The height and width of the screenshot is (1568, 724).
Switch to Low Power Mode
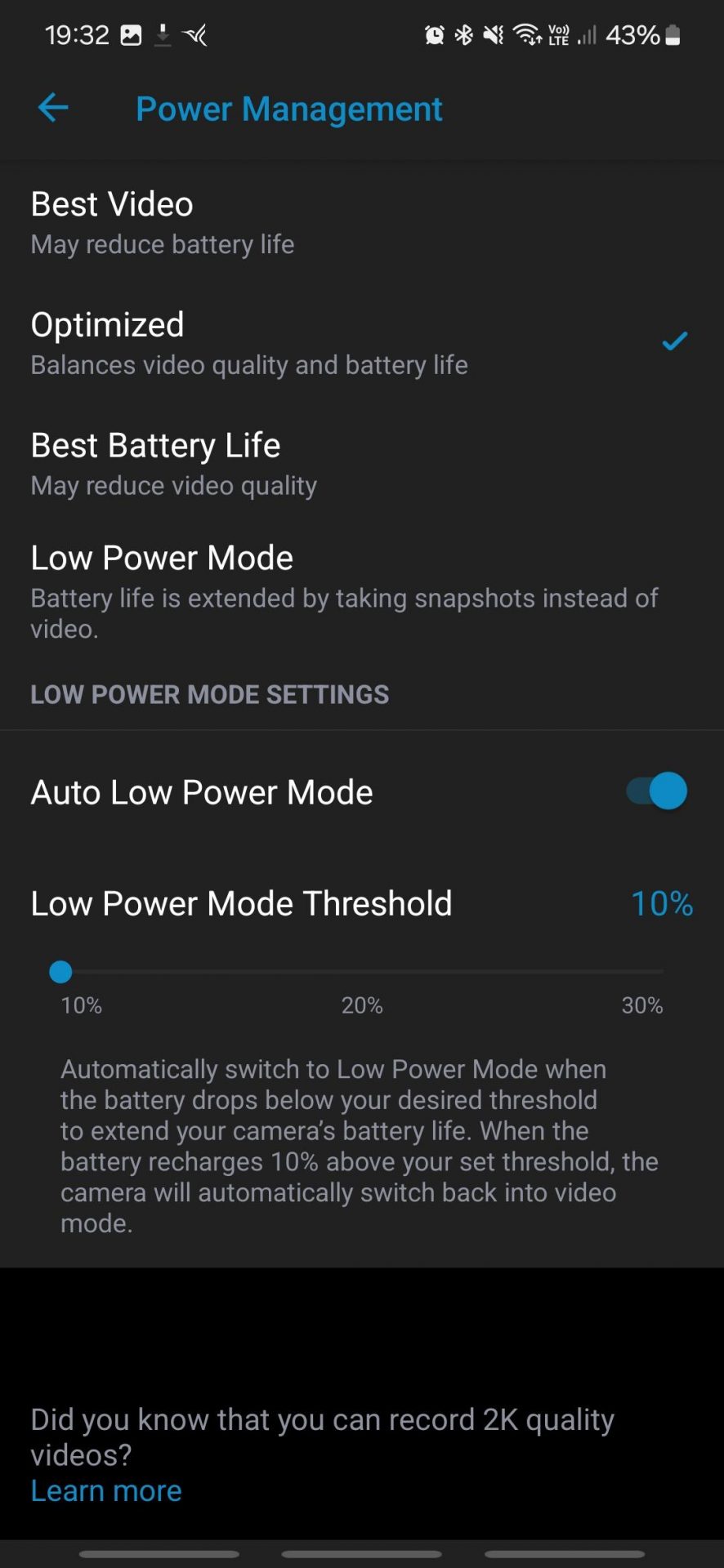pyautogui.click(x=362, y=591)
